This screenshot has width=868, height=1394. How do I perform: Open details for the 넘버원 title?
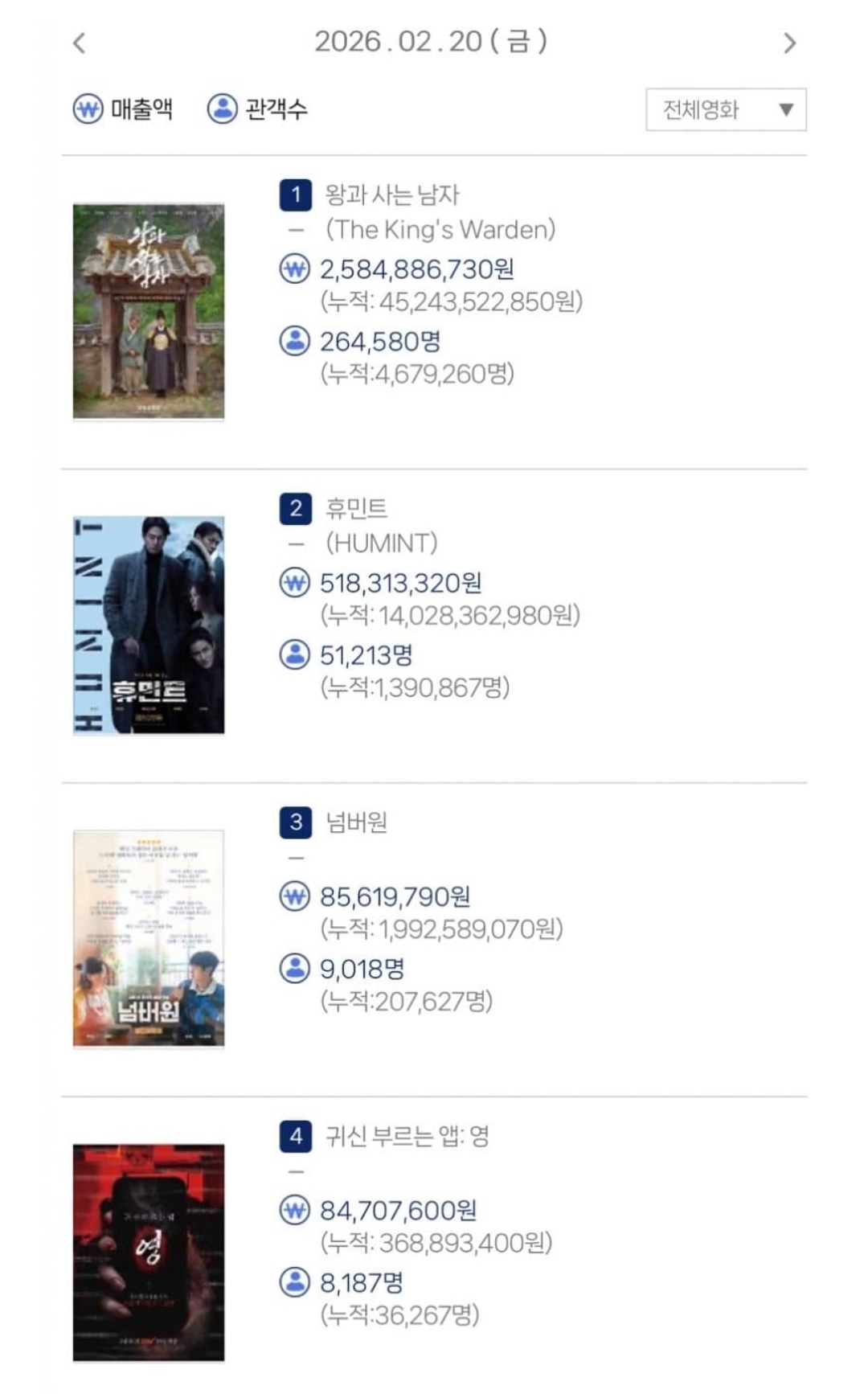pyautogui.click(x=356, y=822)
